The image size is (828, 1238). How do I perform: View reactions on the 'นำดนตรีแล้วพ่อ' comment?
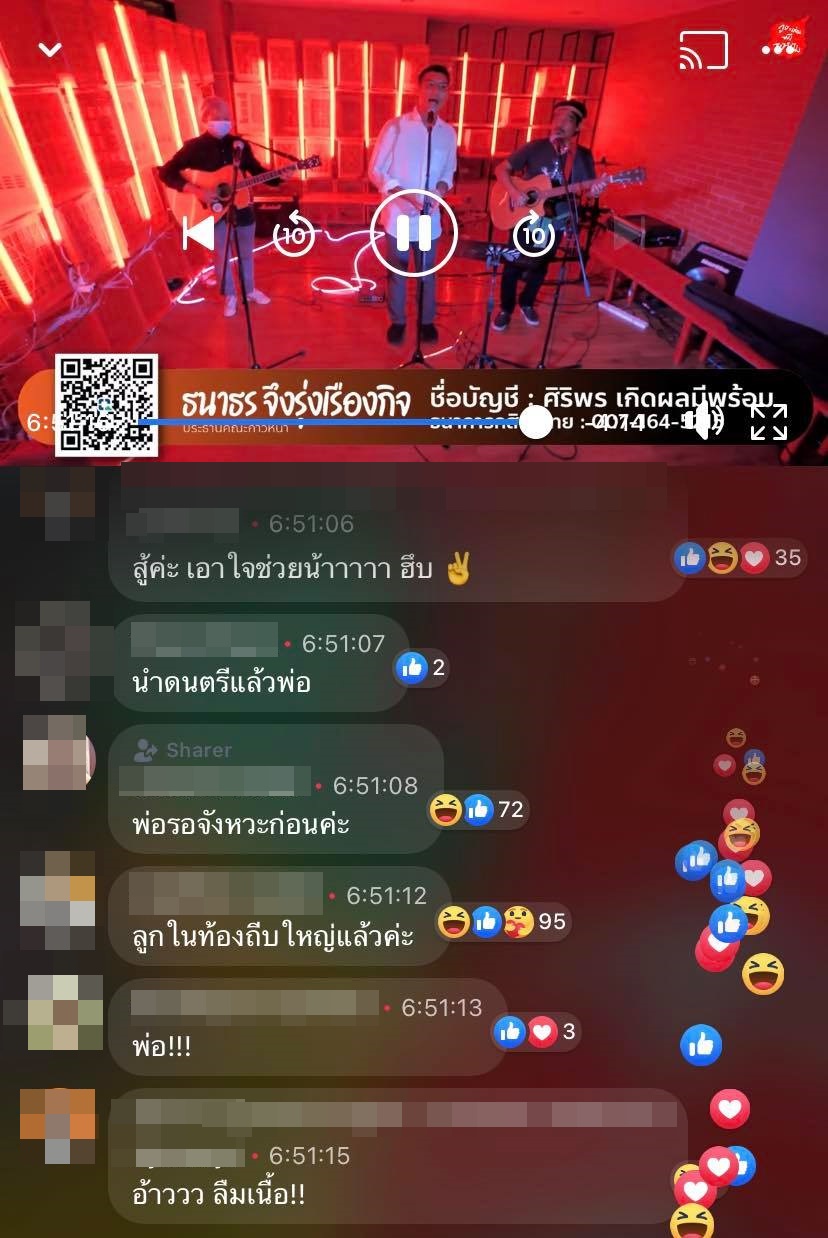(x=421, y=668)
